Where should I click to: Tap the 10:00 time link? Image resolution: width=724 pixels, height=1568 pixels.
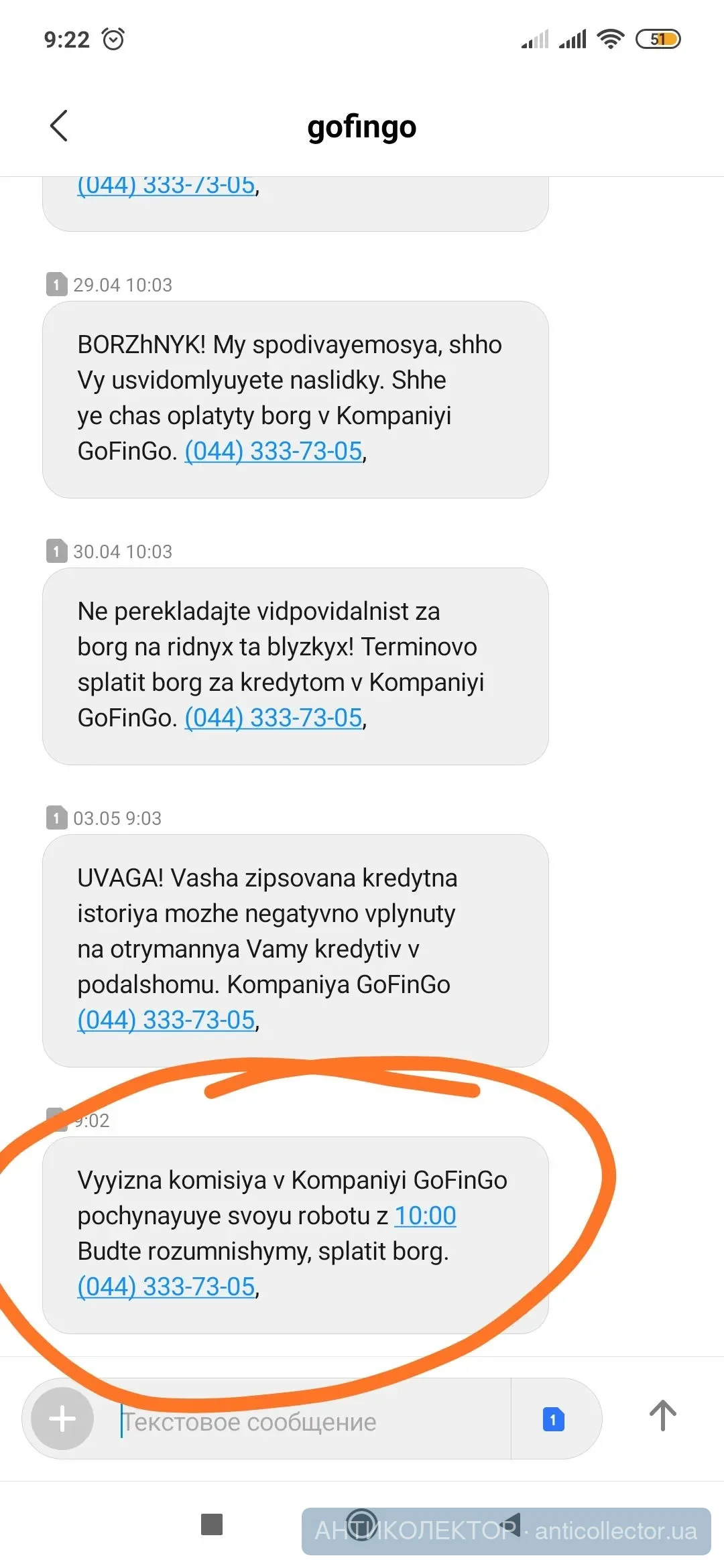425,1216
